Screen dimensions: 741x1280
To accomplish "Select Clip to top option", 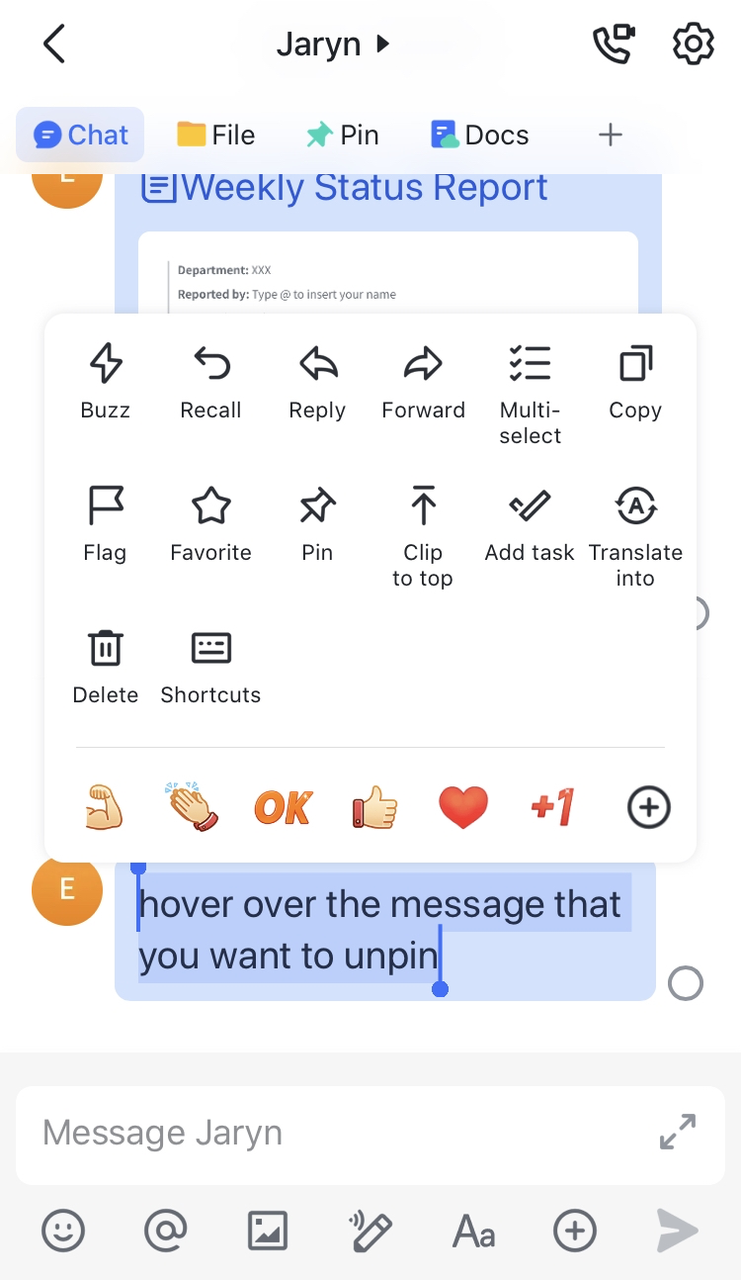I will (423, 536).
